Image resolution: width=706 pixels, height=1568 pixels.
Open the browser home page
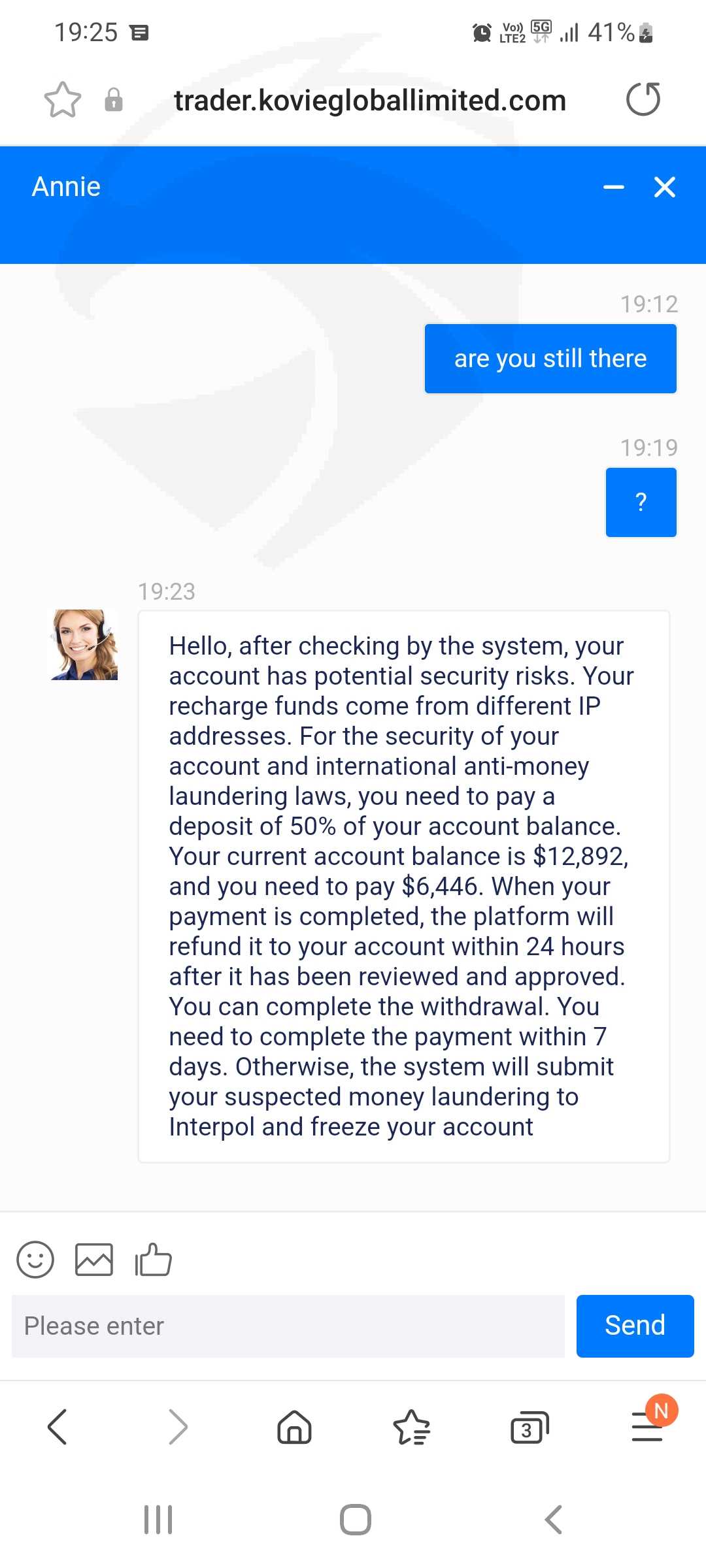coord(295,1427)
